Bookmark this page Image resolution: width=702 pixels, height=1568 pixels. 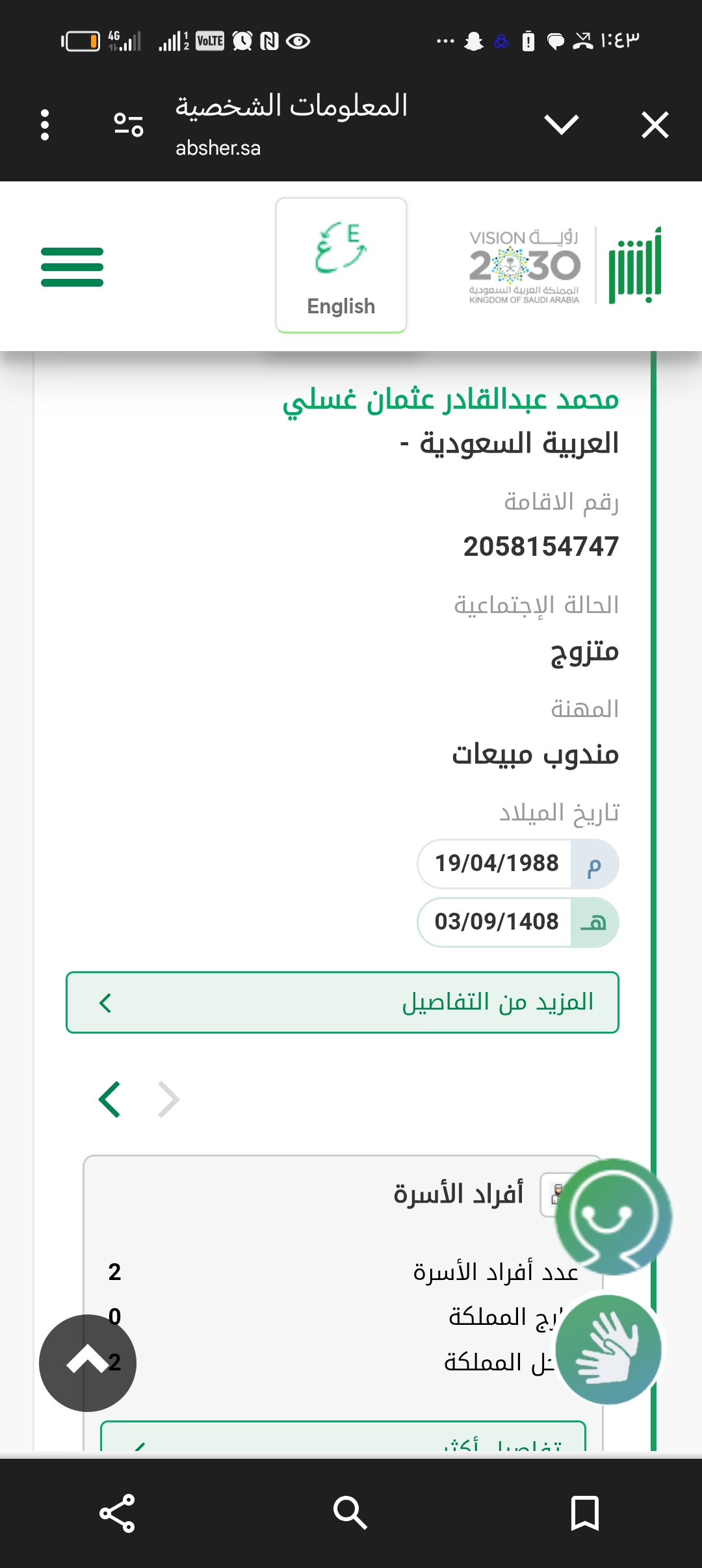584,1513
